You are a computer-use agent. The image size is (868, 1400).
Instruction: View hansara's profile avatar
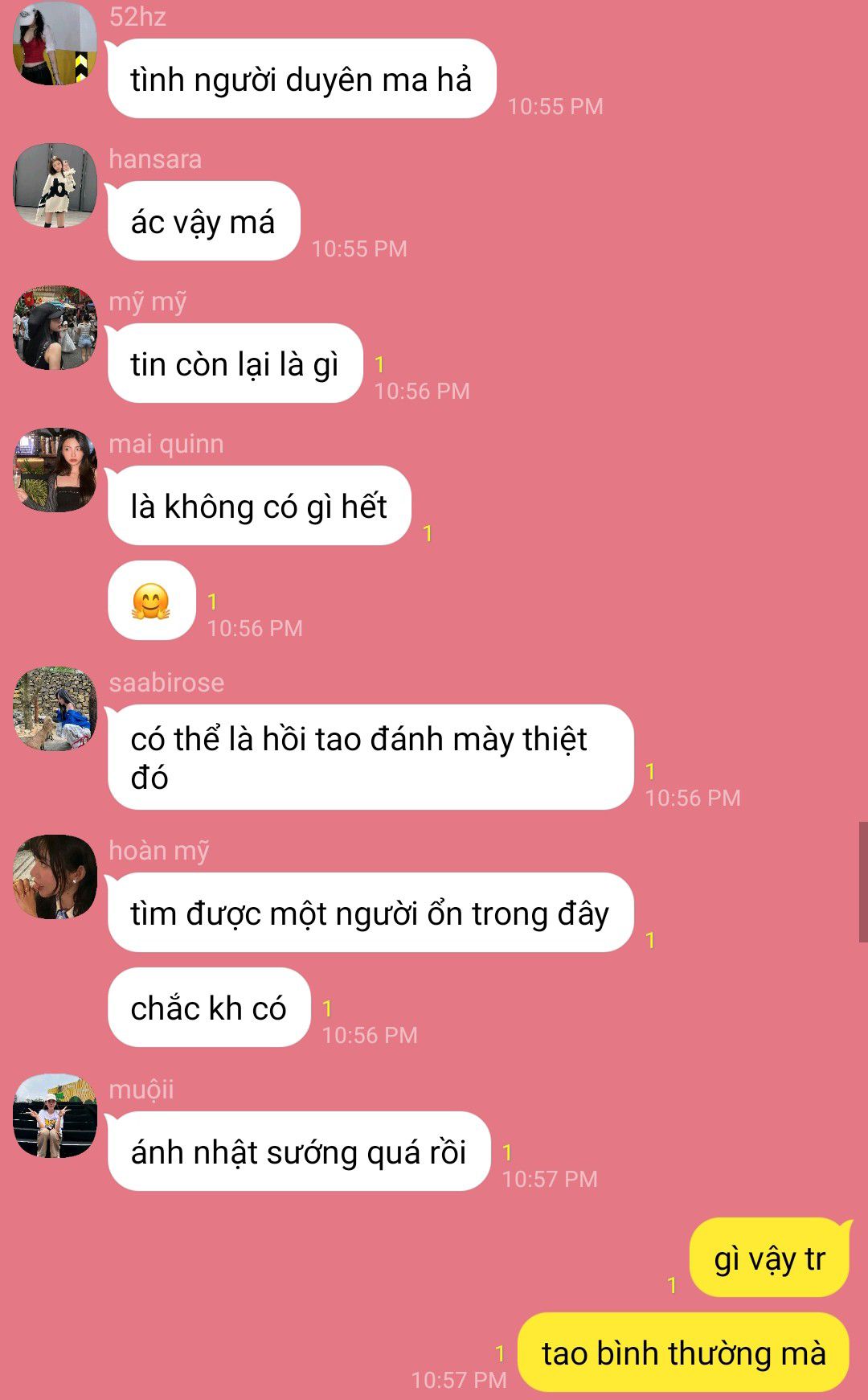click(55, 185)
